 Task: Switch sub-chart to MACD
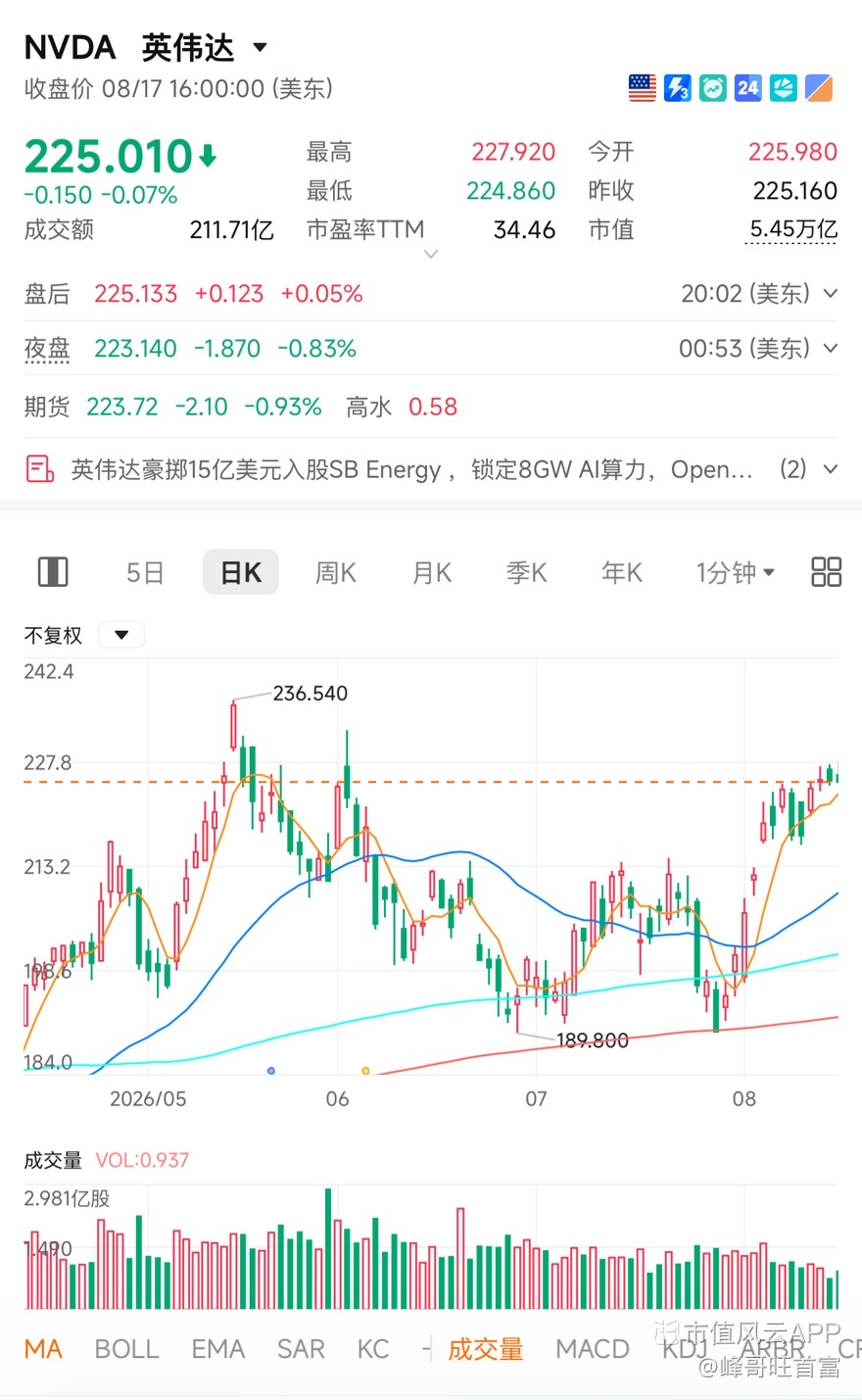(593, 1349)
